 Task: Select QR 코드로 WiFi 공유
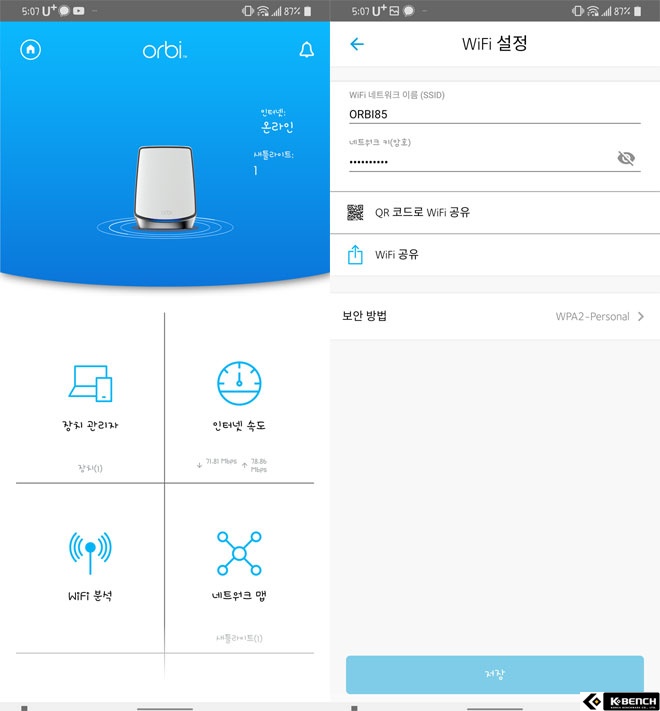coord(494,212)
